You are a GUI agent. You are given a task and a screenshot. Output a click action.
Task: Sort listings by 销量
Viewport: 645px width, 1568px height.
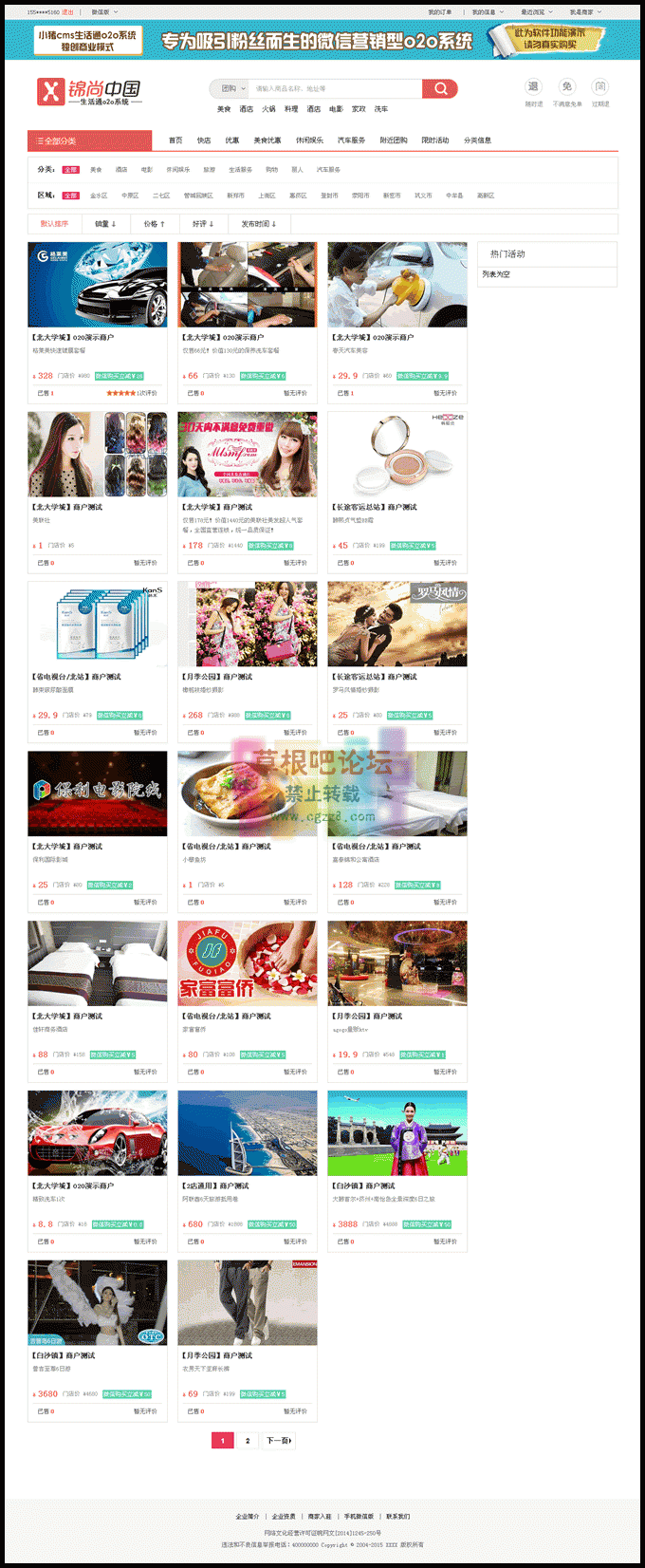coord(104,224)
